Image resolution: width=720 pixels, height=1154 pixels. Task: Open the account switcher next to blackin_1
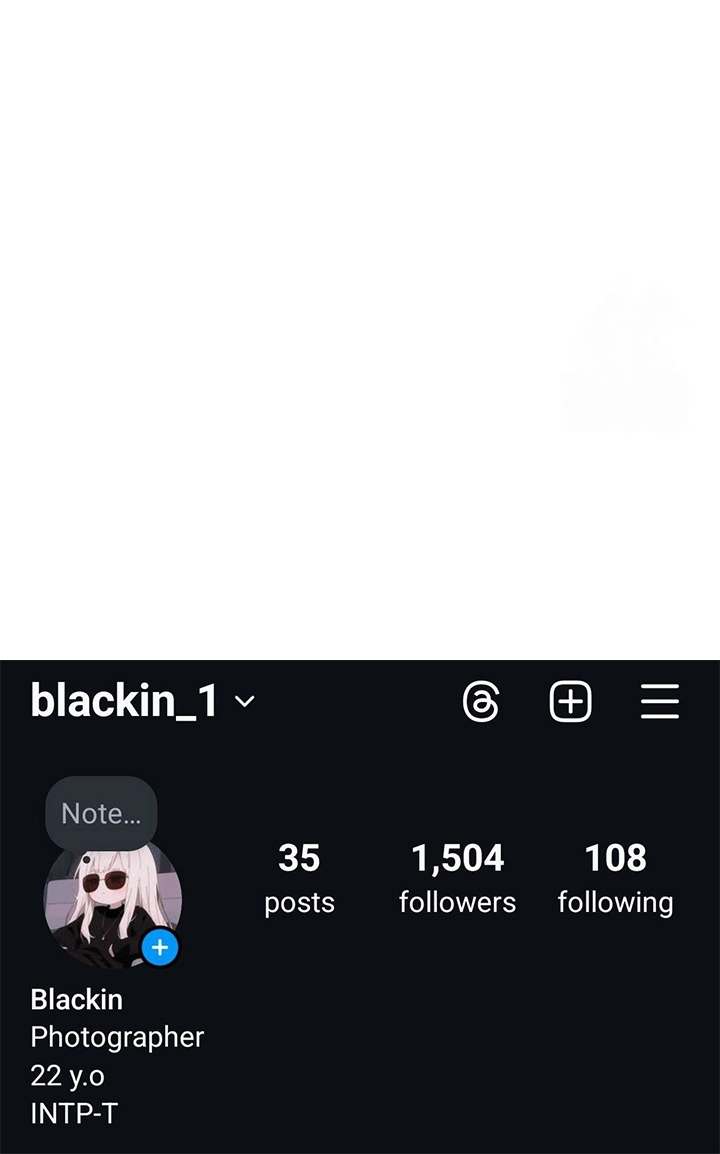[x=244, y=701]
